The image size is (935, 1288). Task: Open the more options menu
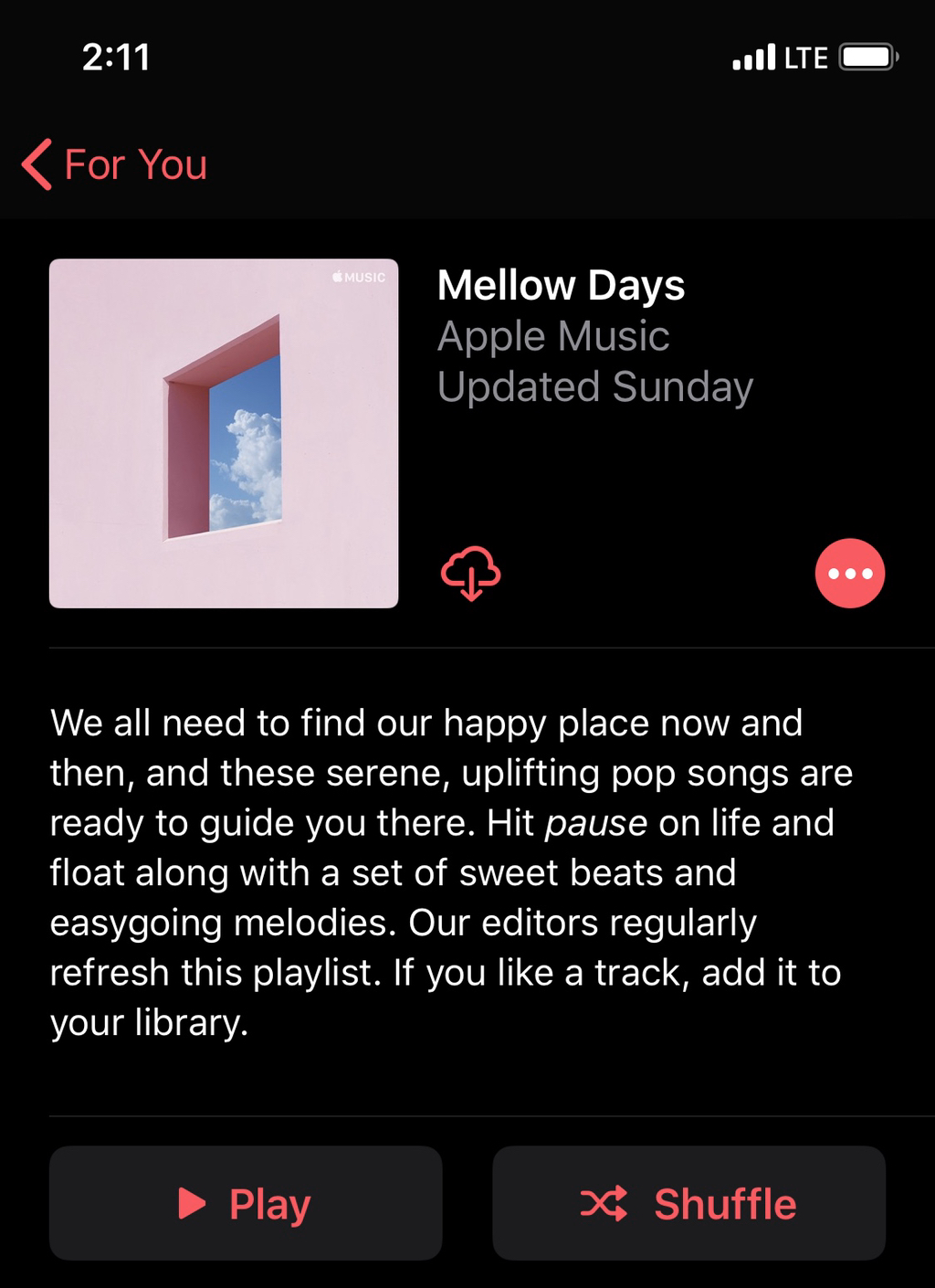tap(849, 574)
